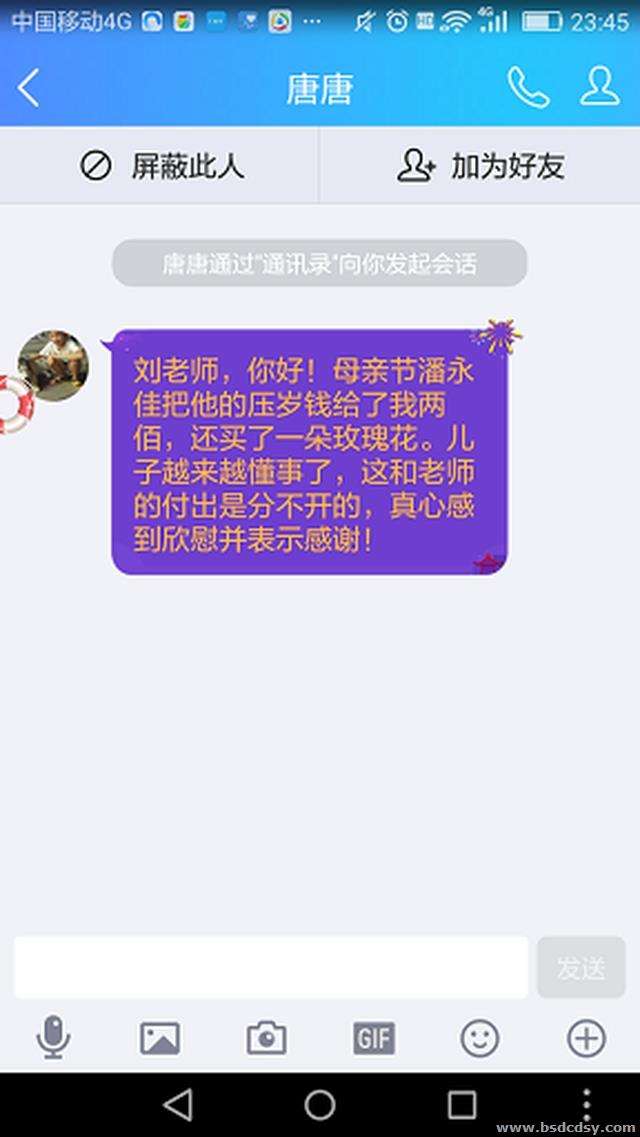Open the emoji smiley panel
This screenshot has width=640, height=1137.
(480, 1038)
